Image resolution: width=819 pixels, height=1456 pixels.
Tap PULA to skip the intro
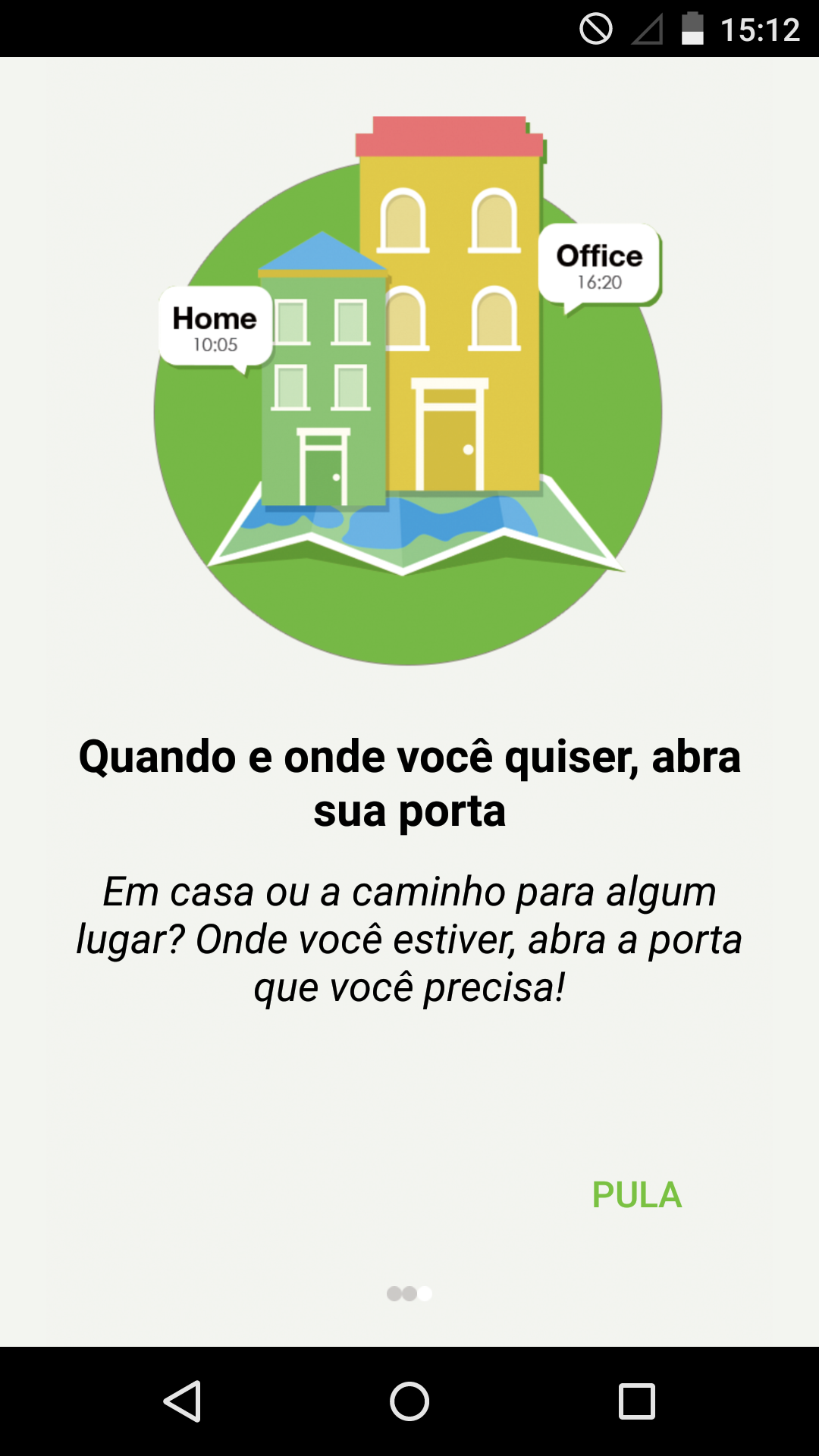[636, 1195]
